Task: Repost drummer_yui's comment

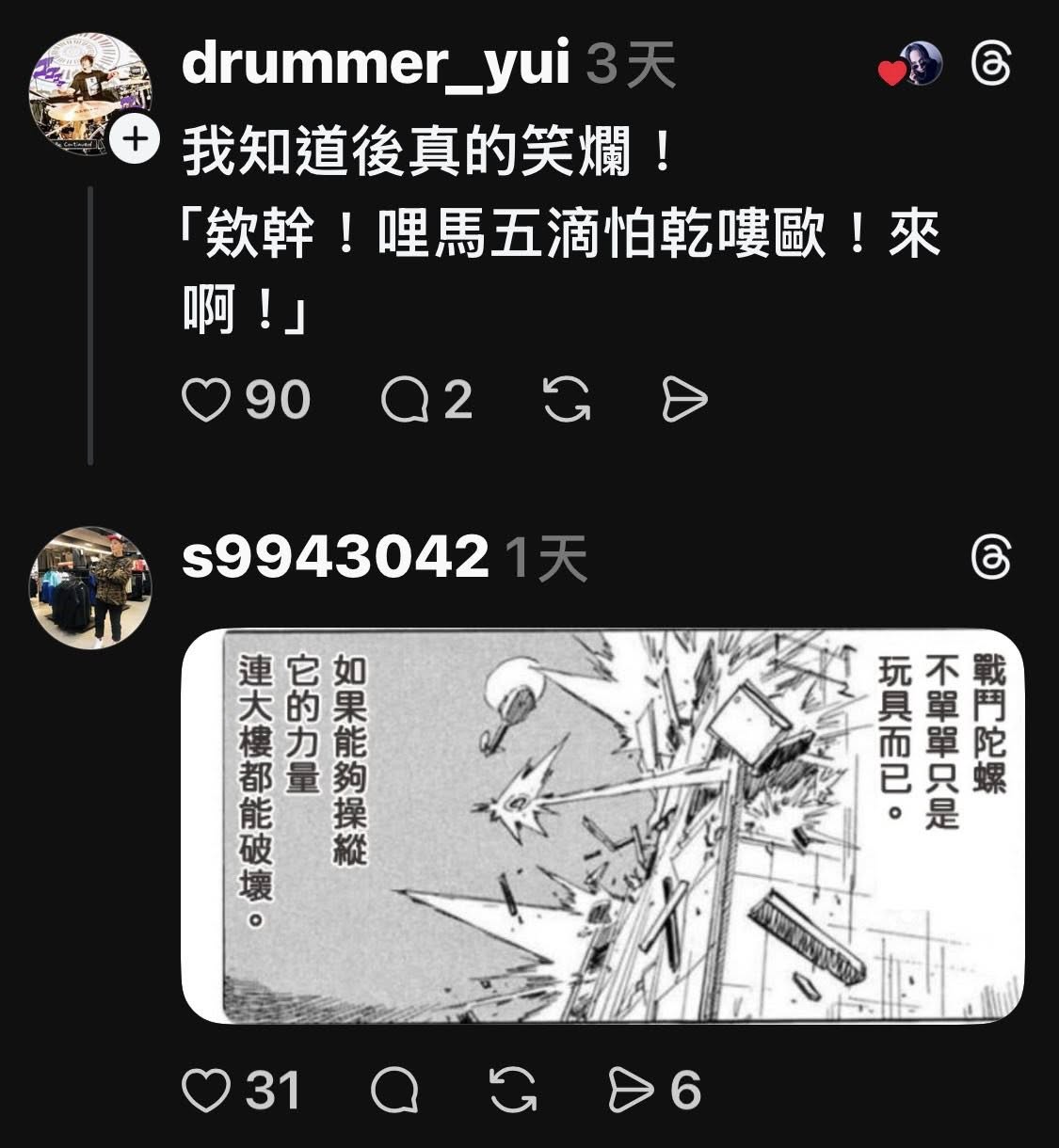Action: click(568, 401)
